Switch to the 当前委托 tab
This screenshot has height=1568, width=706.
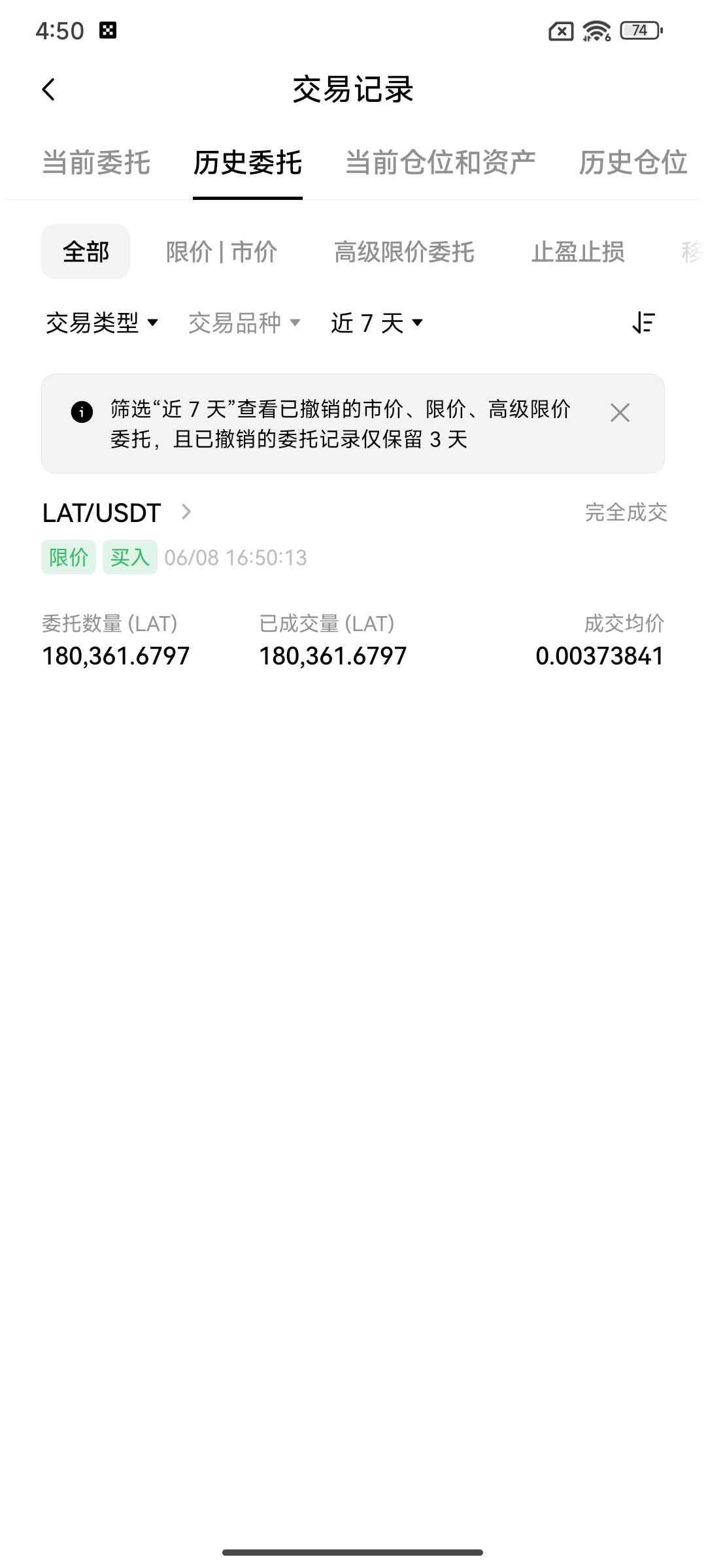tap(96, 163)
